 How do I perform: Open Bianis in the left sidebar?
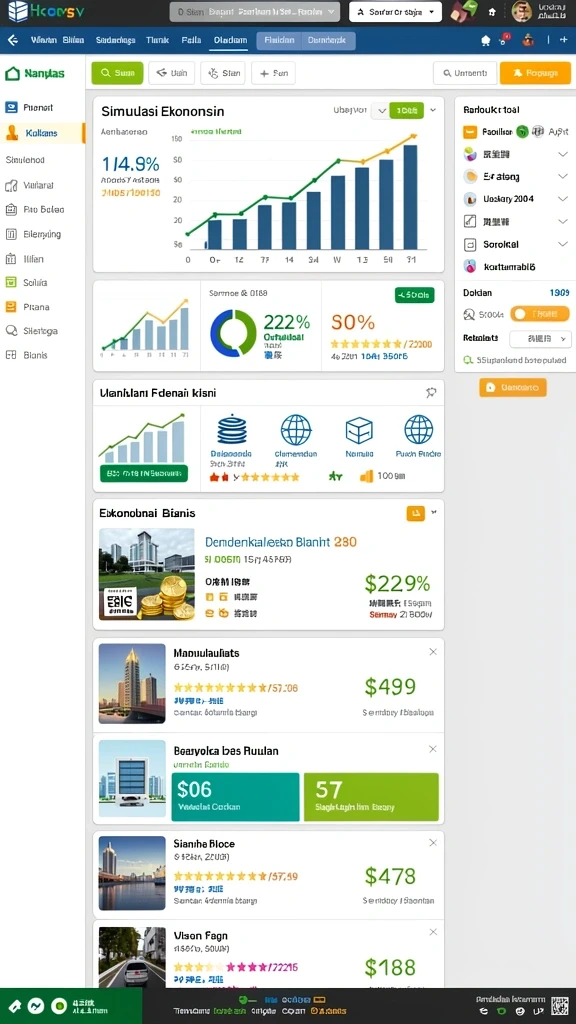[x=35, y=355]
